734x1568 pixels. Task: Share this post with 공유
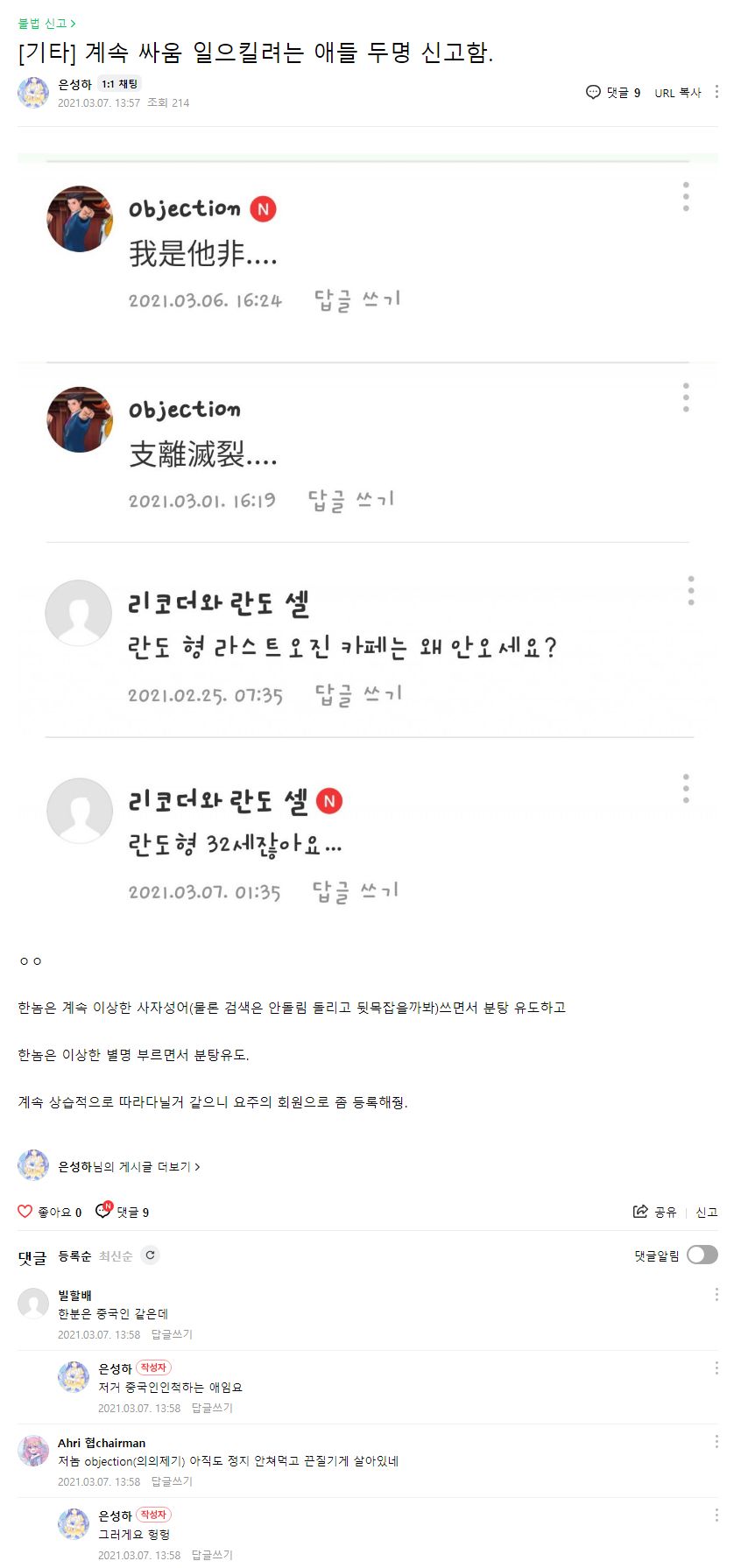tap(654, 1212)
